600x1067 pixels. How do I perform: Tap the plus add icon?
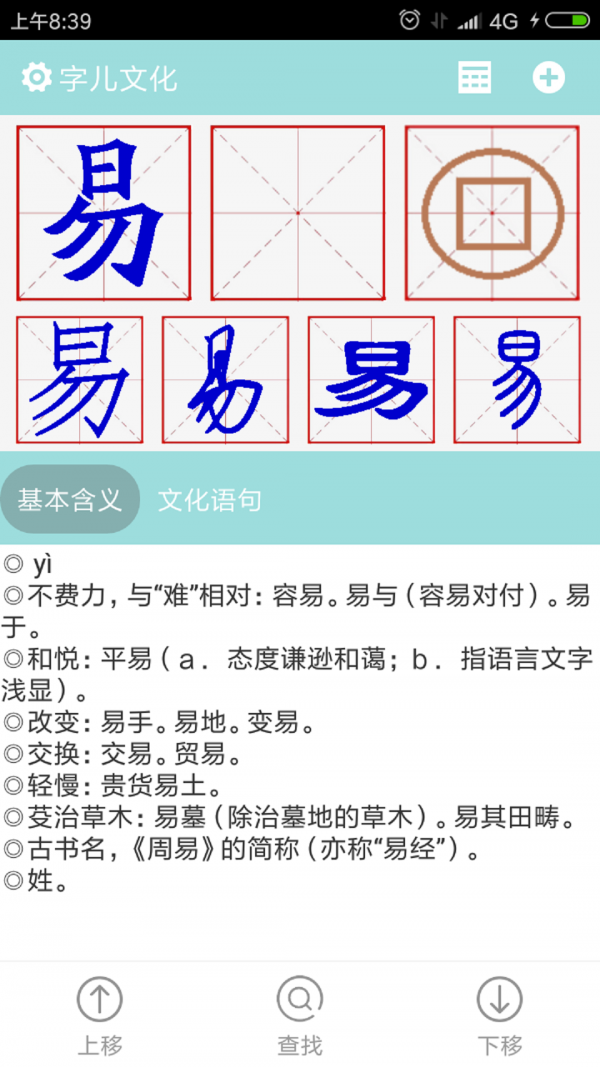(548, 78)
